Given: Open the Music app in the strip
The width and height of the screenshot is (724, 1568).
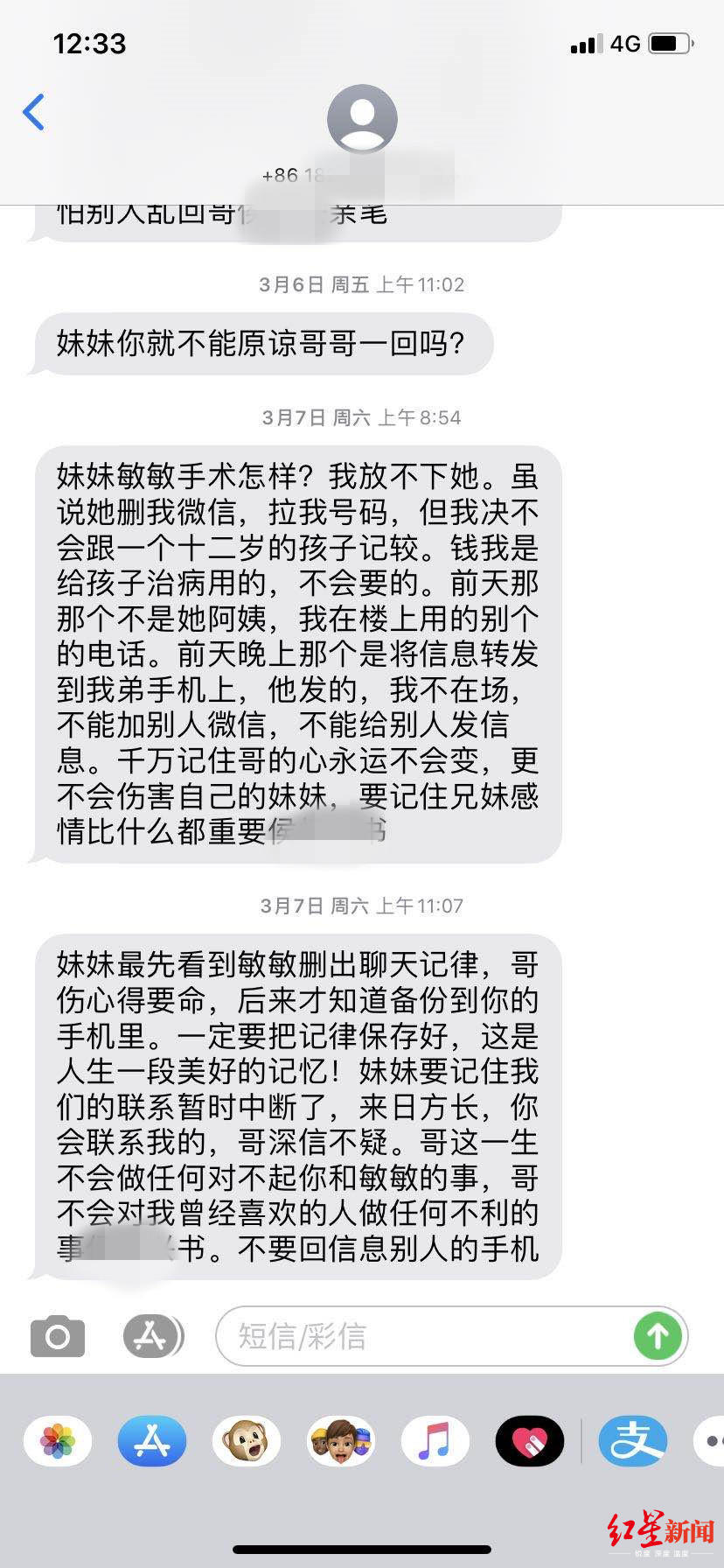Looking at the screenshot, I should (x=435, y=1441).
